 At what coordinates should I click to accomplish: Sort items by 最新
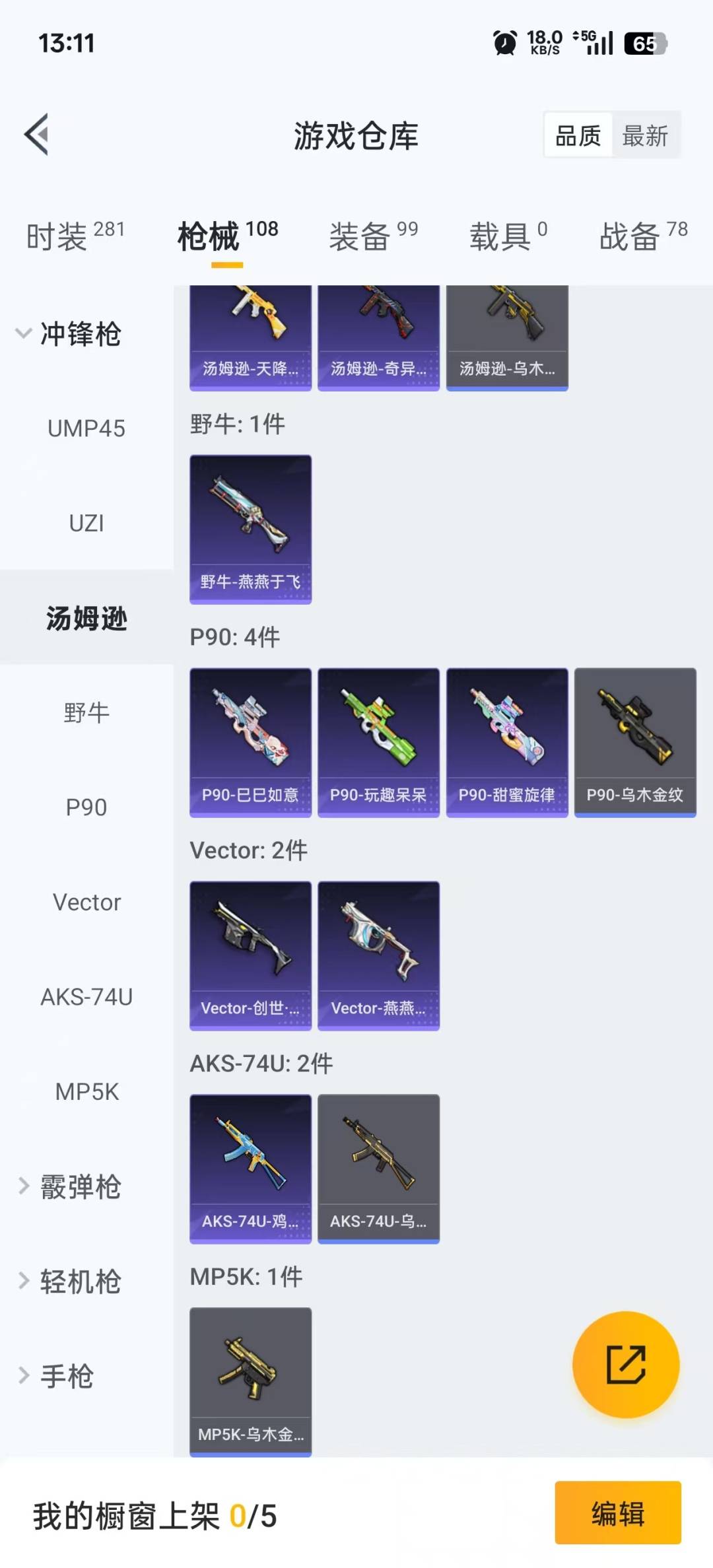645,136
